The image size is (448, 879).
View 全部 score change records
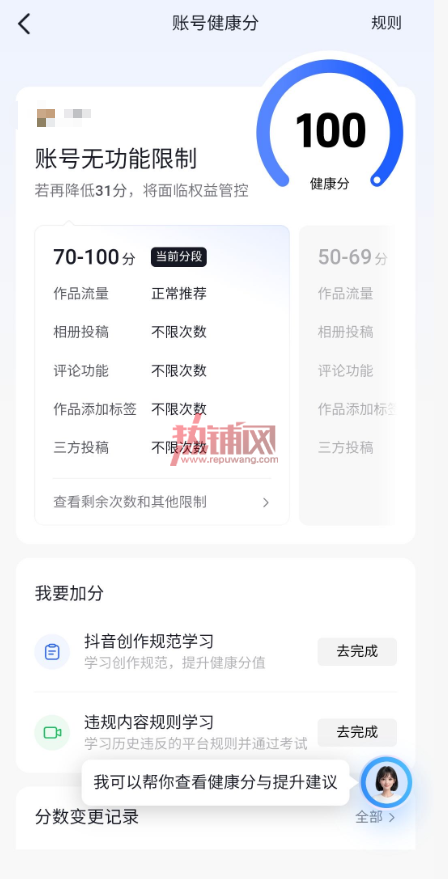[x=375, y=817]
